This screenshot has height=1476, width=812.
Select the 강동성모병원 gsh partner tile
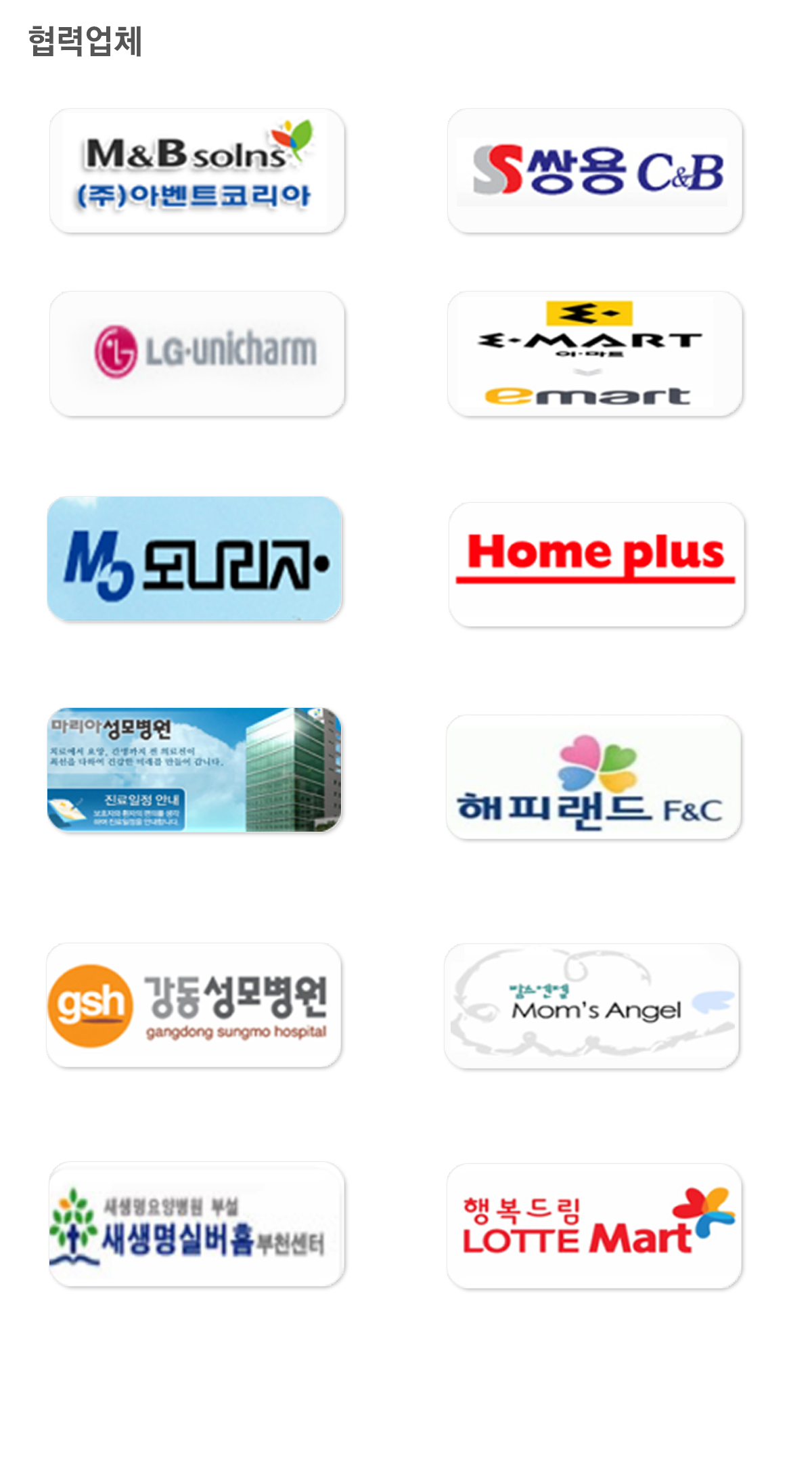(194, 1005)
